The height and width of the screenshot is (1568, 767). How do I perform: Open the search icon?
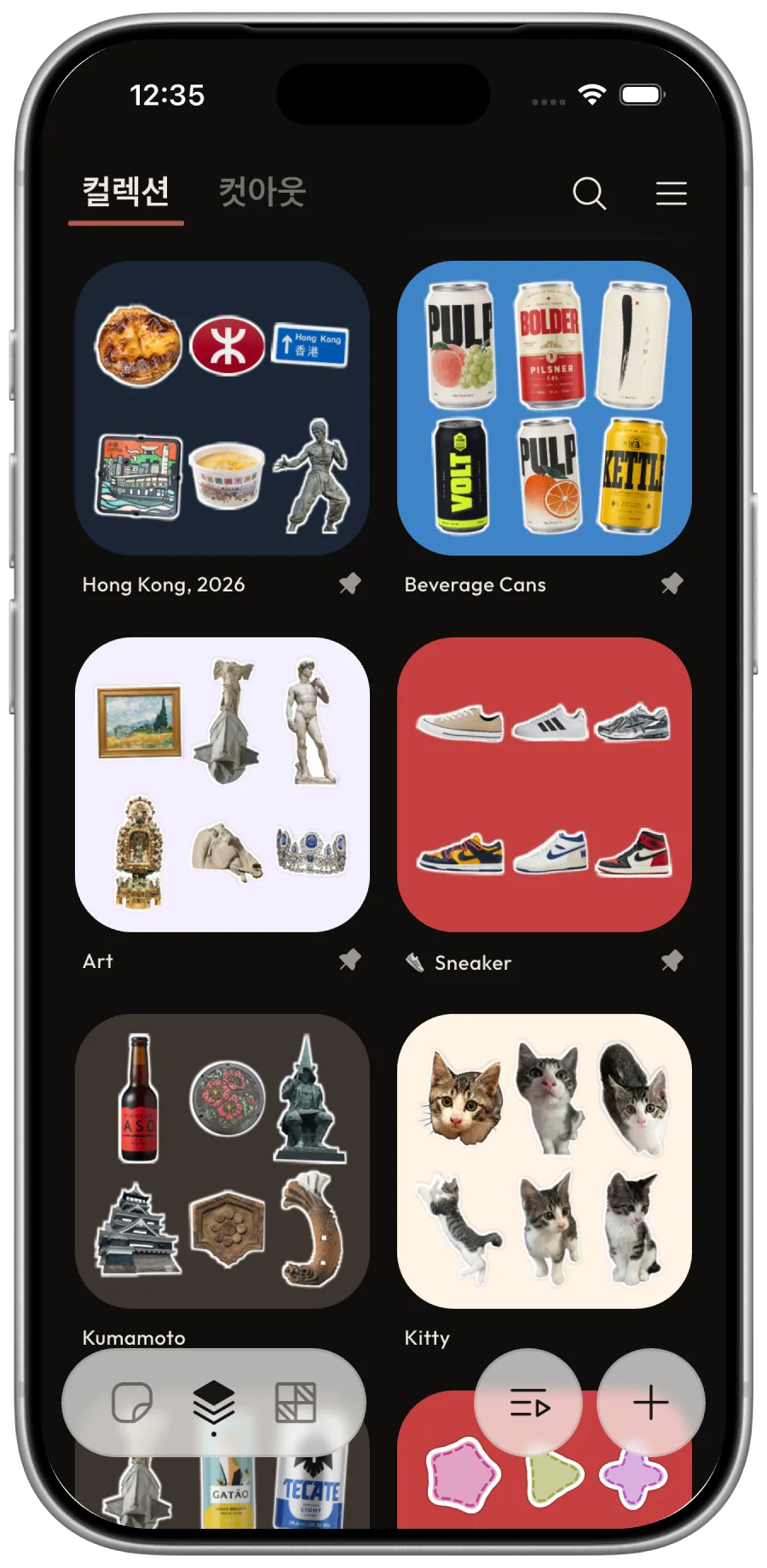tap(589, 193)
